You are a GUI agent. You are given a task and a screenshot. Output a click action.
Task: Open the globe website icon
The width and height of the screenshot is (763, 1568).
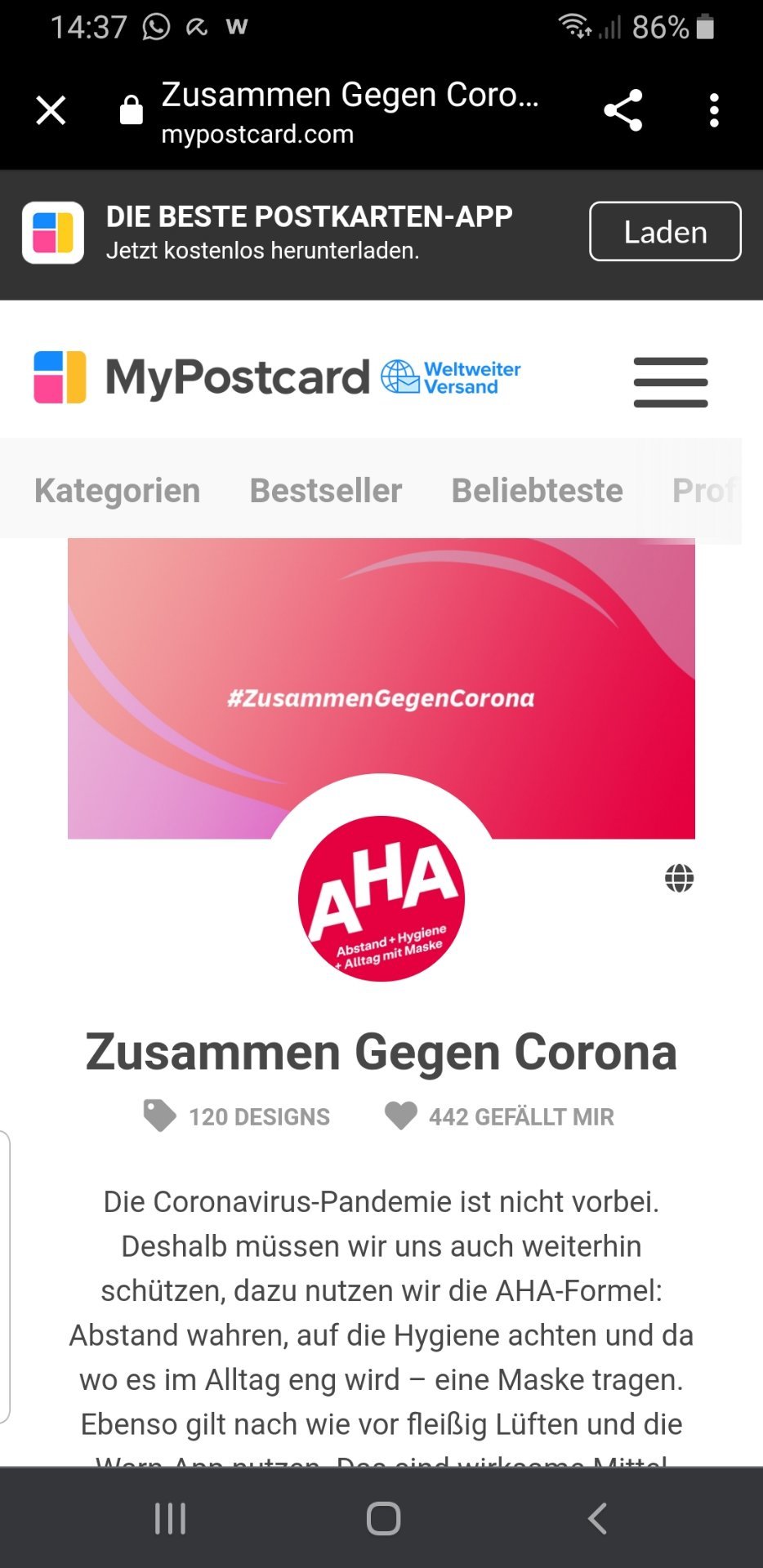pos(679,879)
